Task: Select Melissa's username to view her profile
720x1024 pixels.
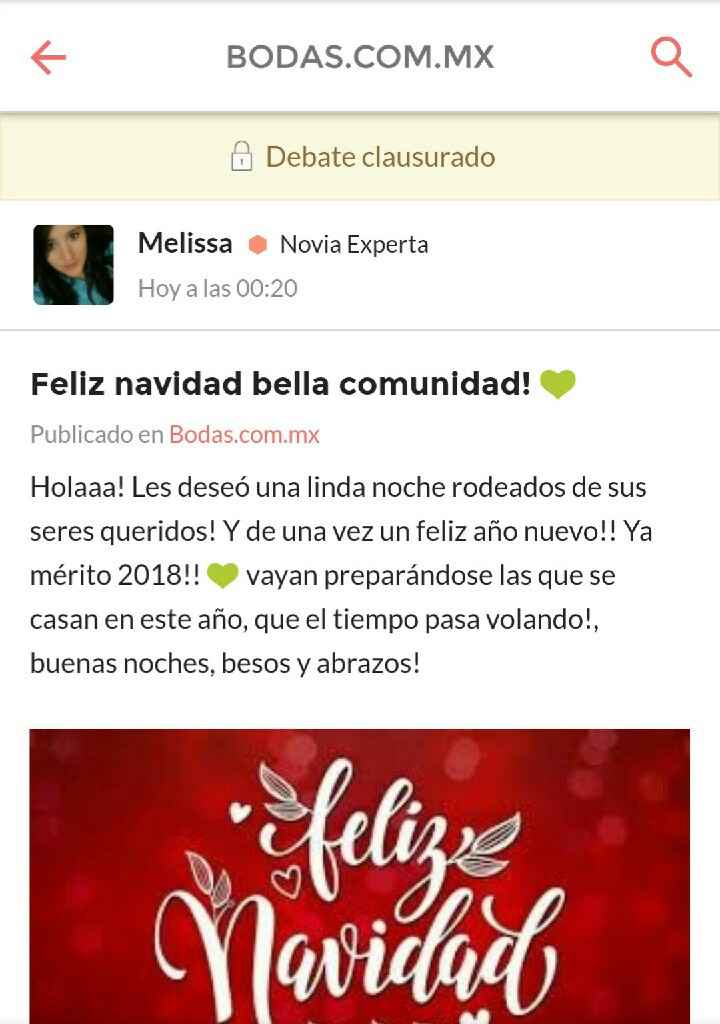Action: point(185,242)
